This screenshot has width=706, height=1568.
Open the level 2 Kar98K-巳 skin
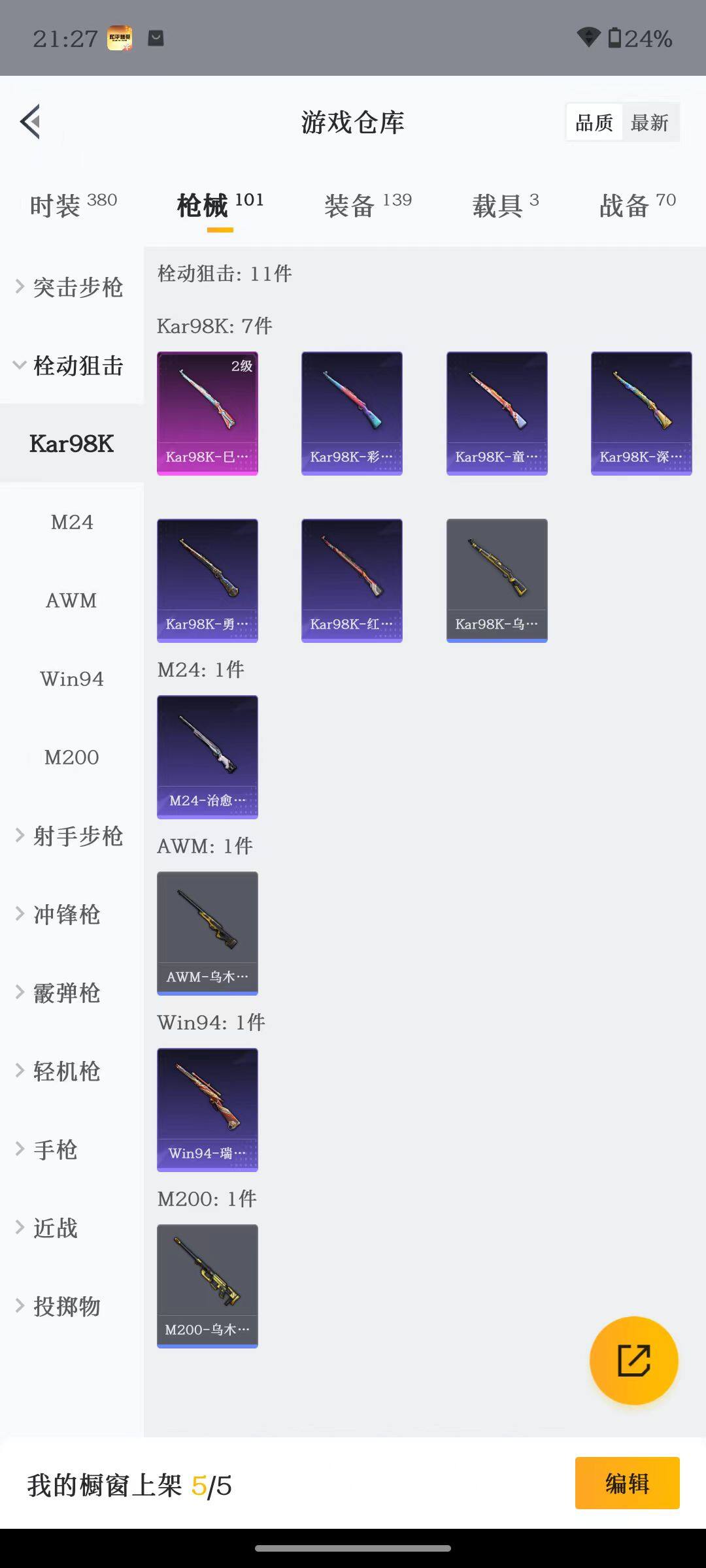coord(207,413)
